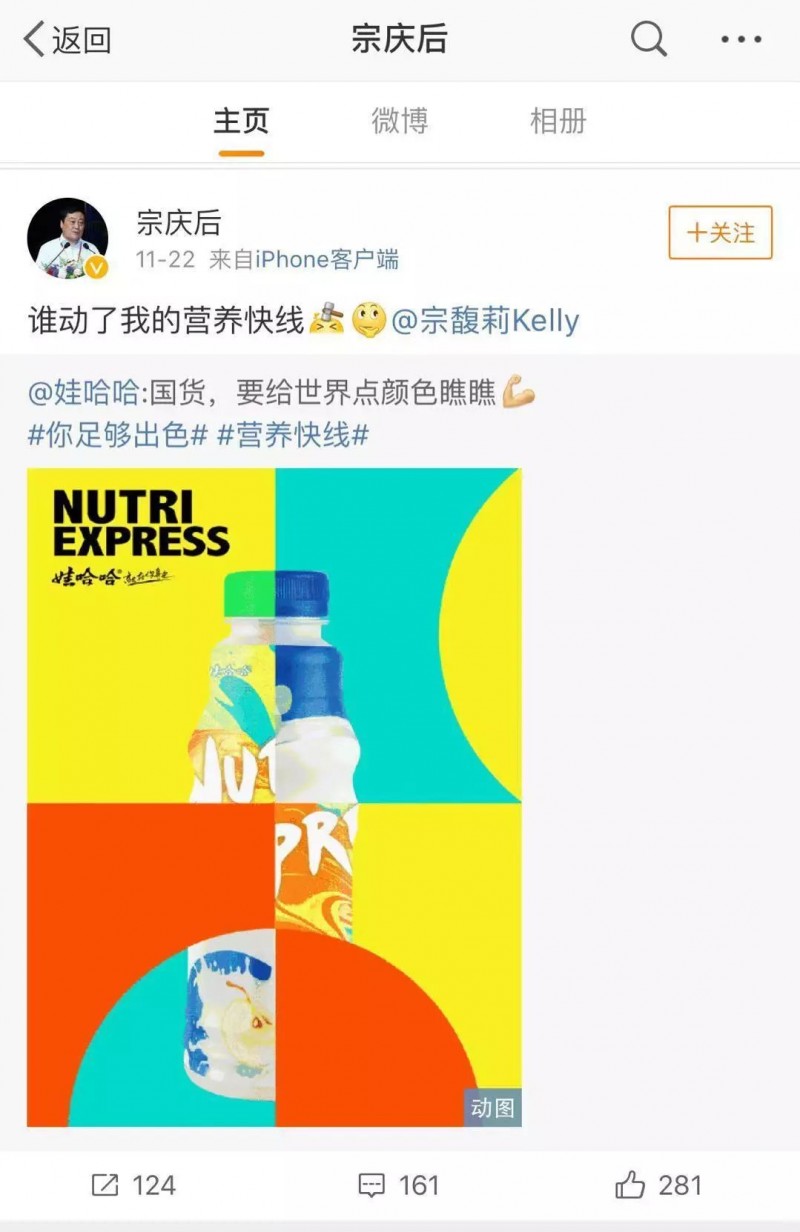Open the @宗馥莉Kelly mention link

point(485,321)
